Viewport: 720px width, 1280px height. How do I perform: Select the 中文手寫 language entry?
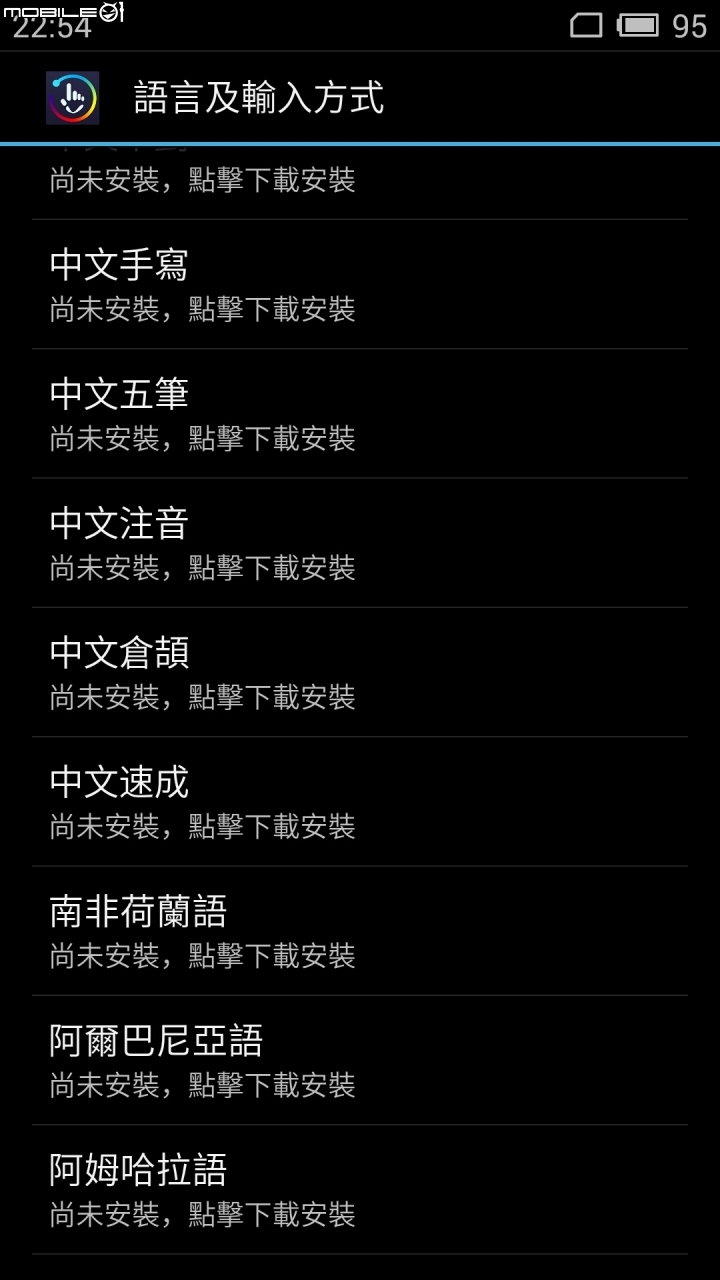point(120,264)
